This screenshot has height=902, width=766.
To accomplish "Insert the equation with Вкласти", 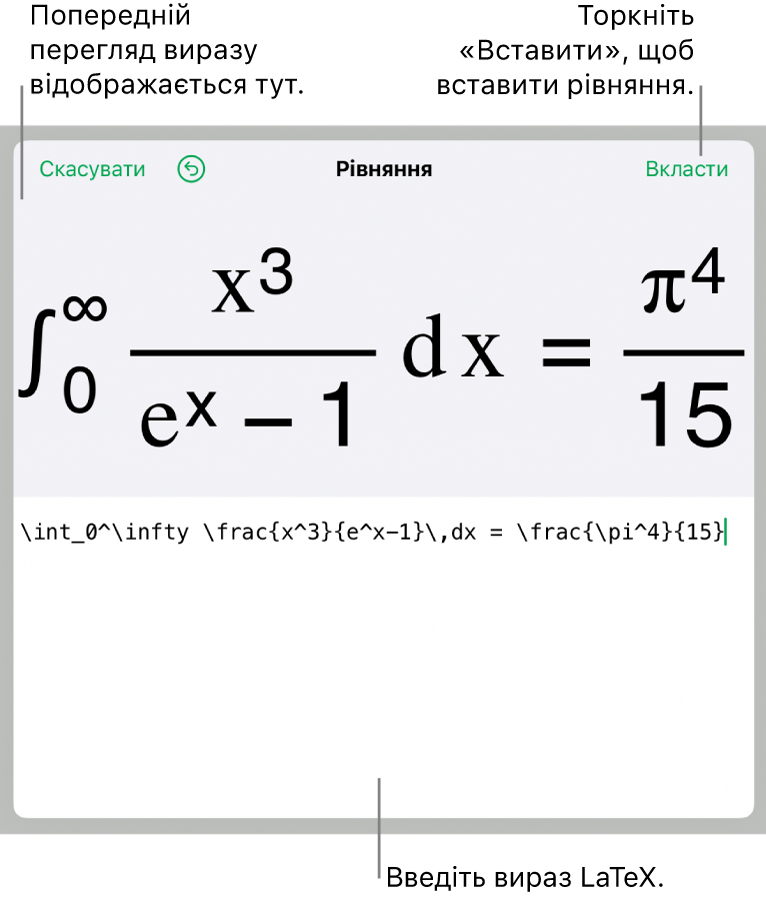I will tap(687, 169).
